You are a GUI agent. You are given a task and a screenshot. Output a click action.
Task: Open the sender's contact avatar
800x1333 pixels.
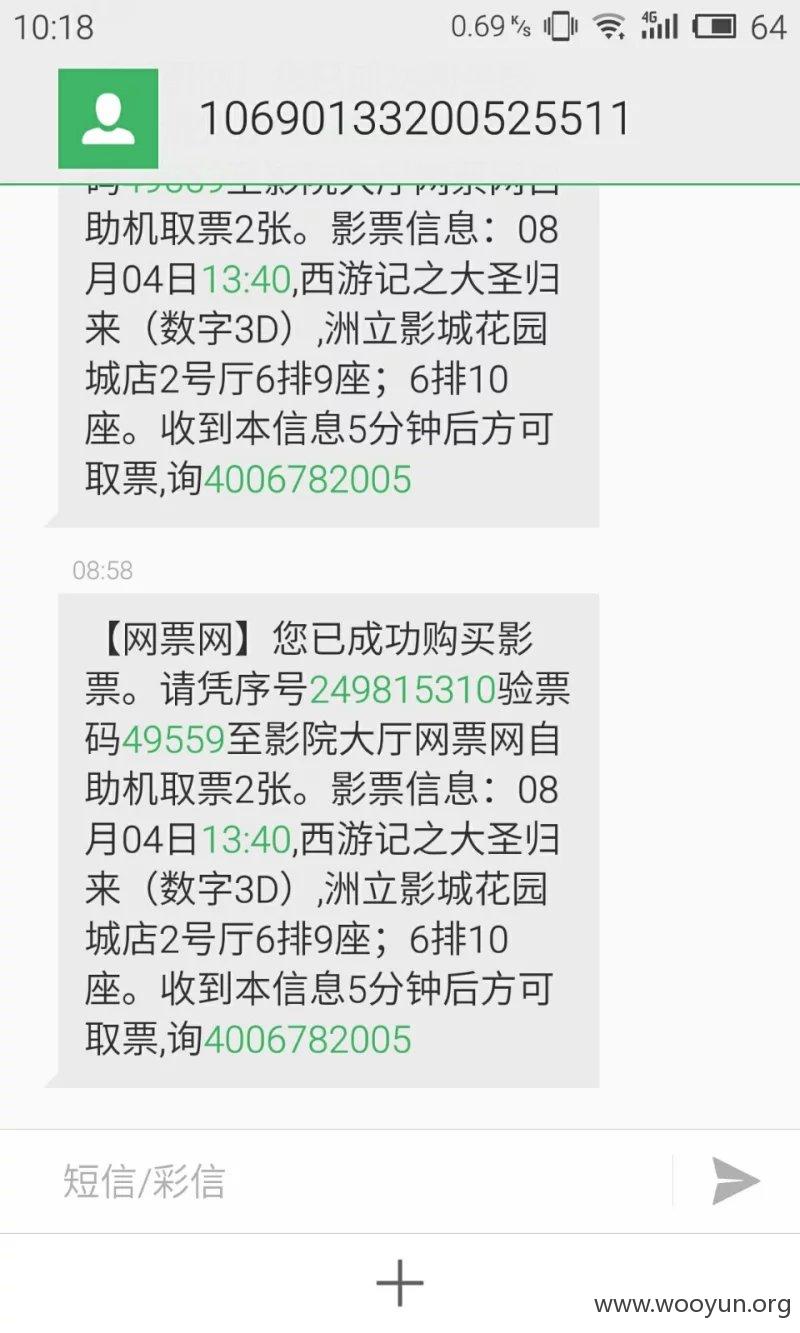(x=108, y=119)
